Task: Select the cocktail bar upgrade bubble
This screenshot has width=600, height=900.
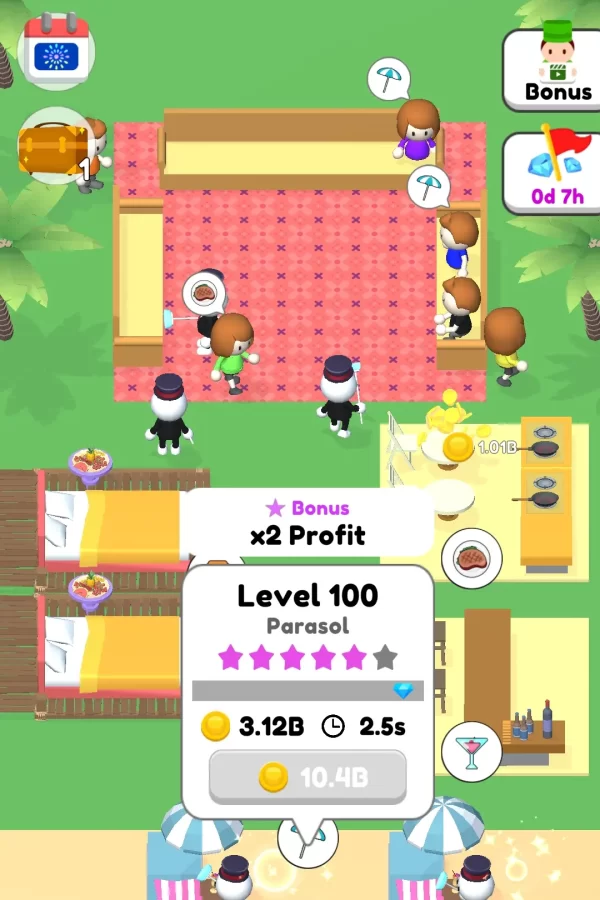Action: click(x=471, y=752)
